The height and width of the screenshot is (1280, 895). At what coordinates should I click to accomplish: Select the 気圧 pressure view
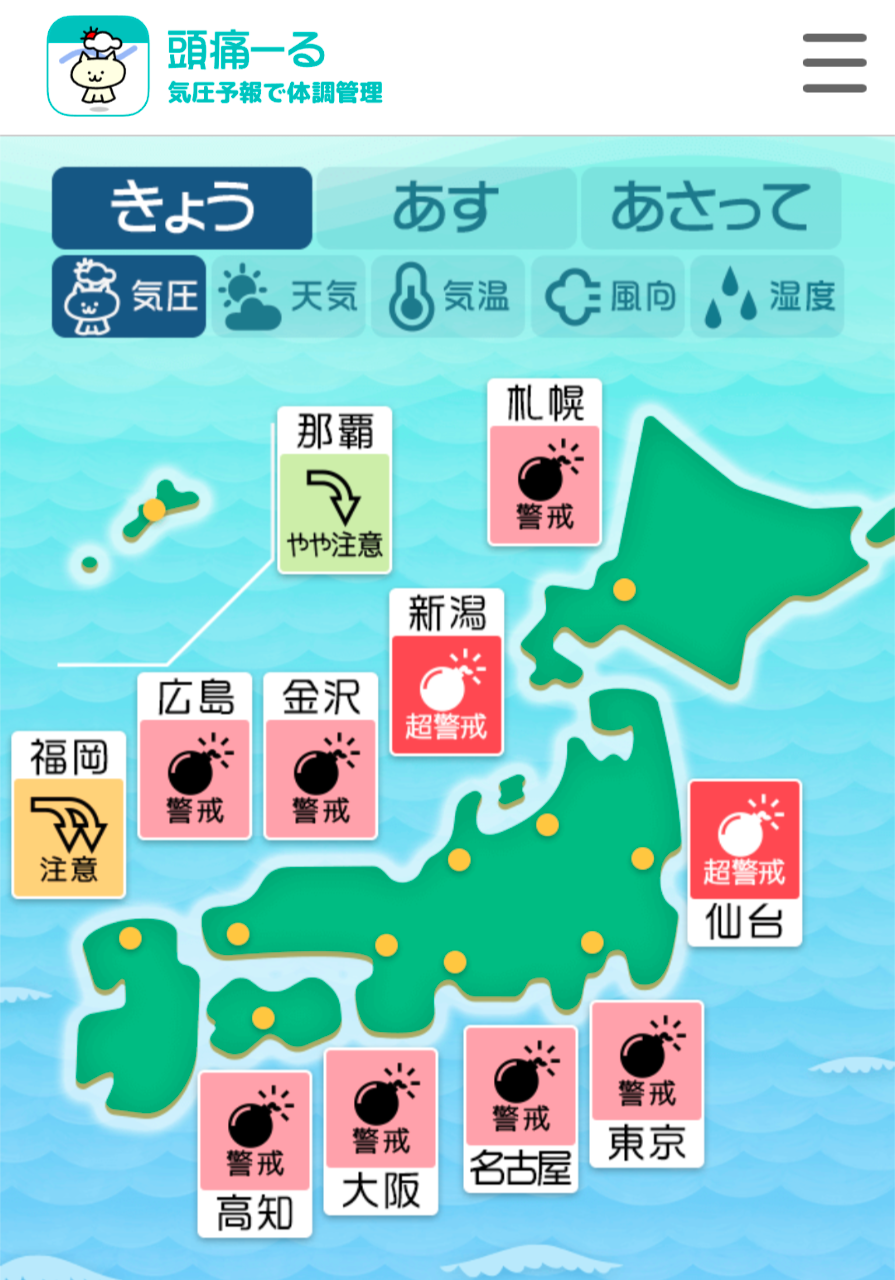pyautogui.click(x=129, y=297)
